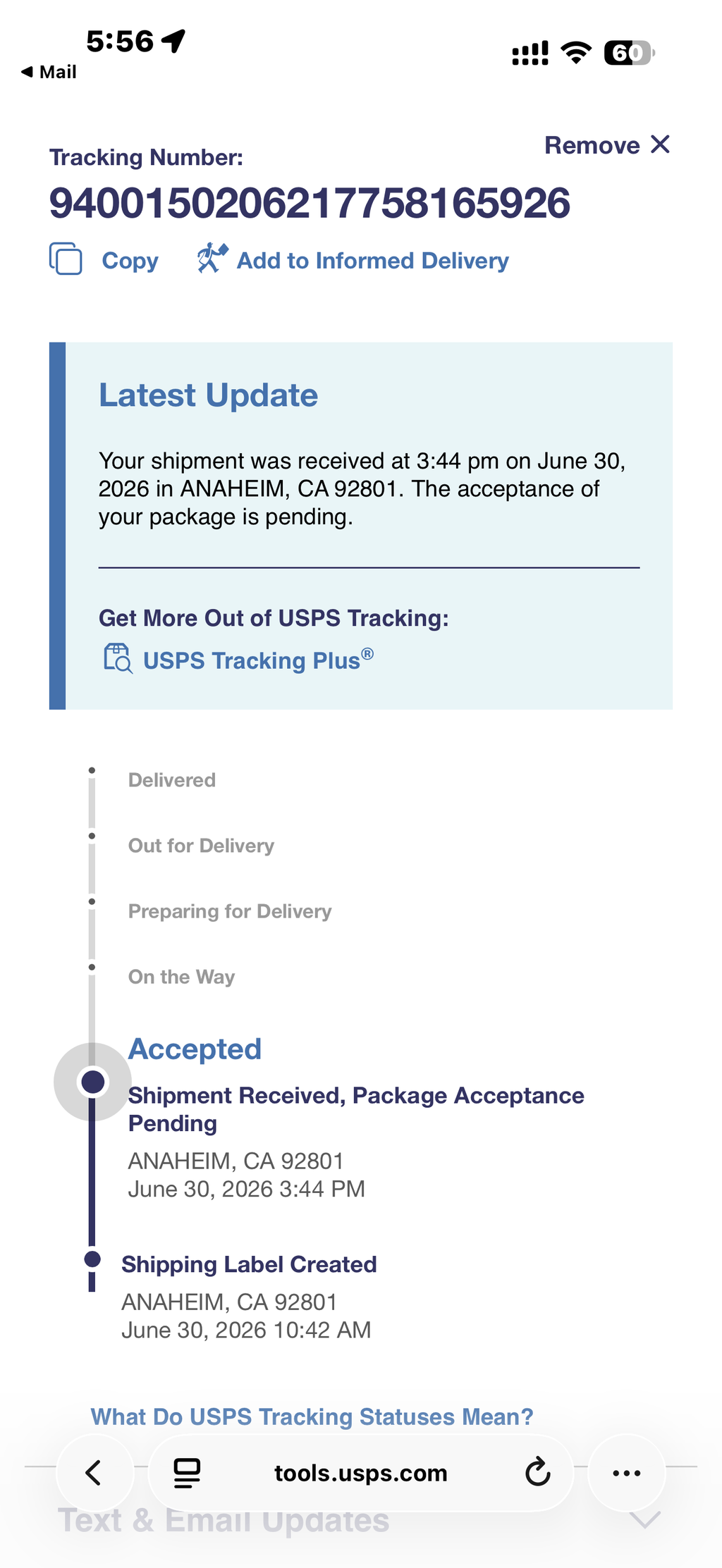Return to the Mail app
The height and width of the screenshot is (1568, 722).
(x=49, y=72)
